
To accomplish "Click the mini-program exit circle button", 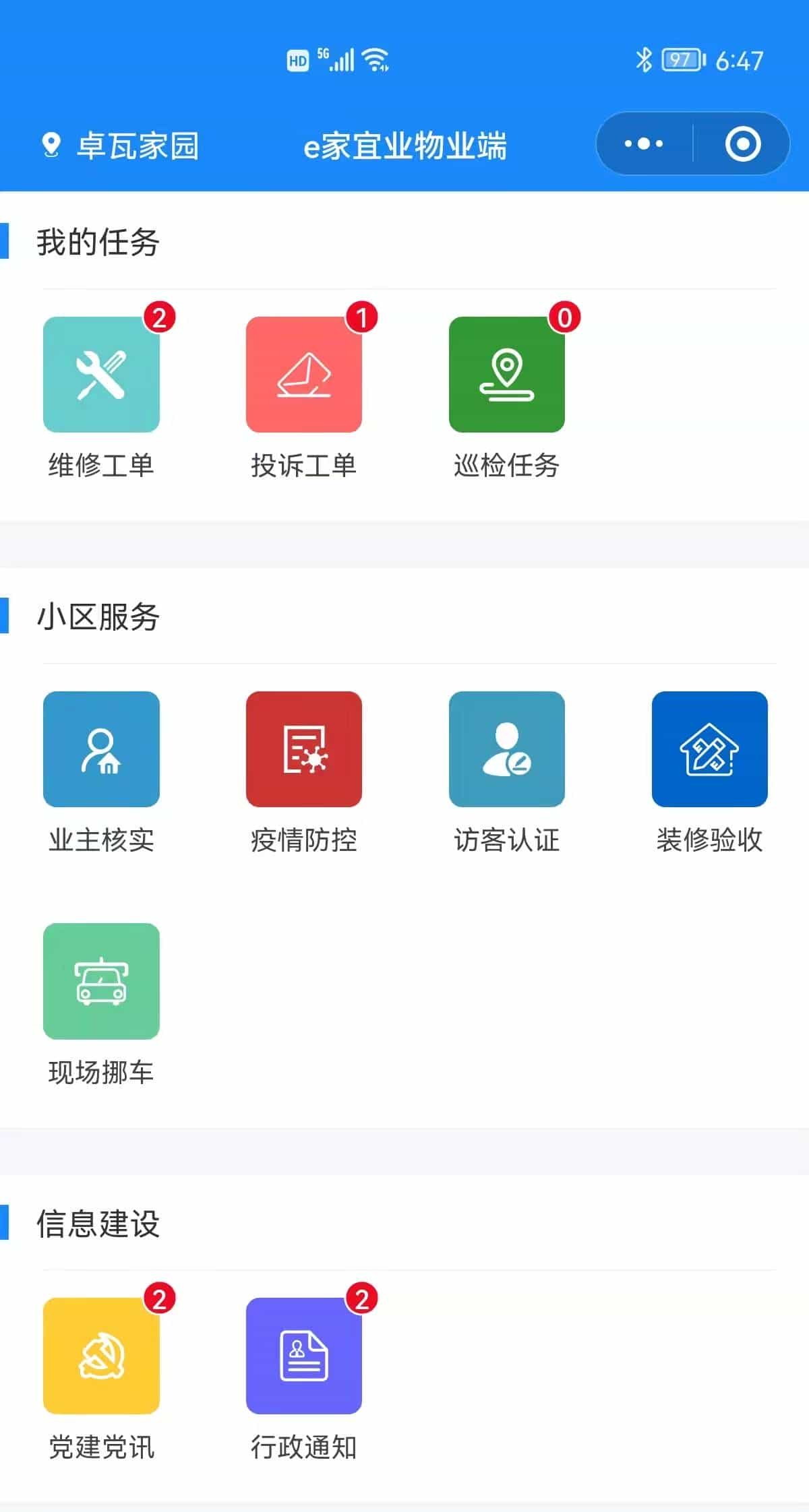I will [744, 143].
